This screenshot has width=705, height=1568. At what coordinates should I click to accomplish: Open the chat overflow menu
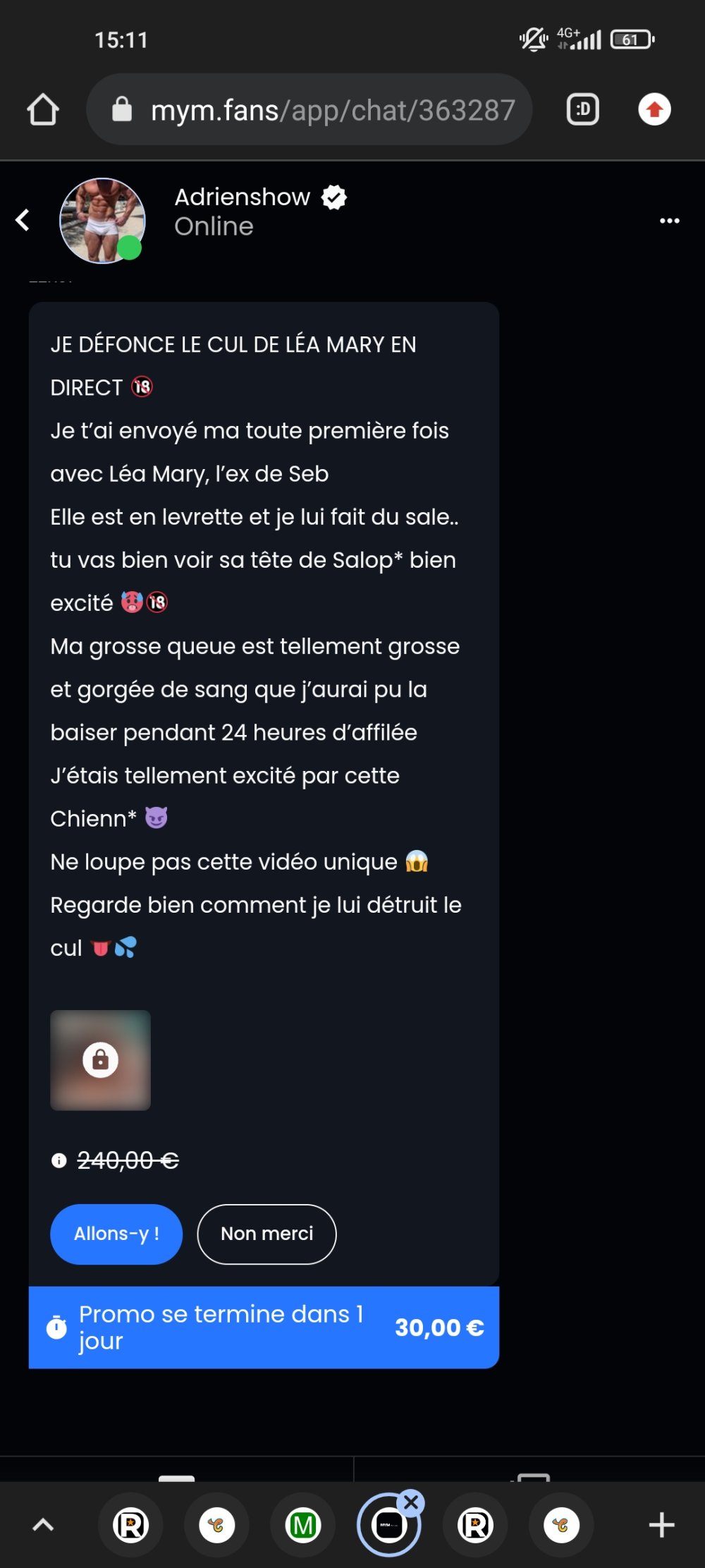(x=669, y=221)
